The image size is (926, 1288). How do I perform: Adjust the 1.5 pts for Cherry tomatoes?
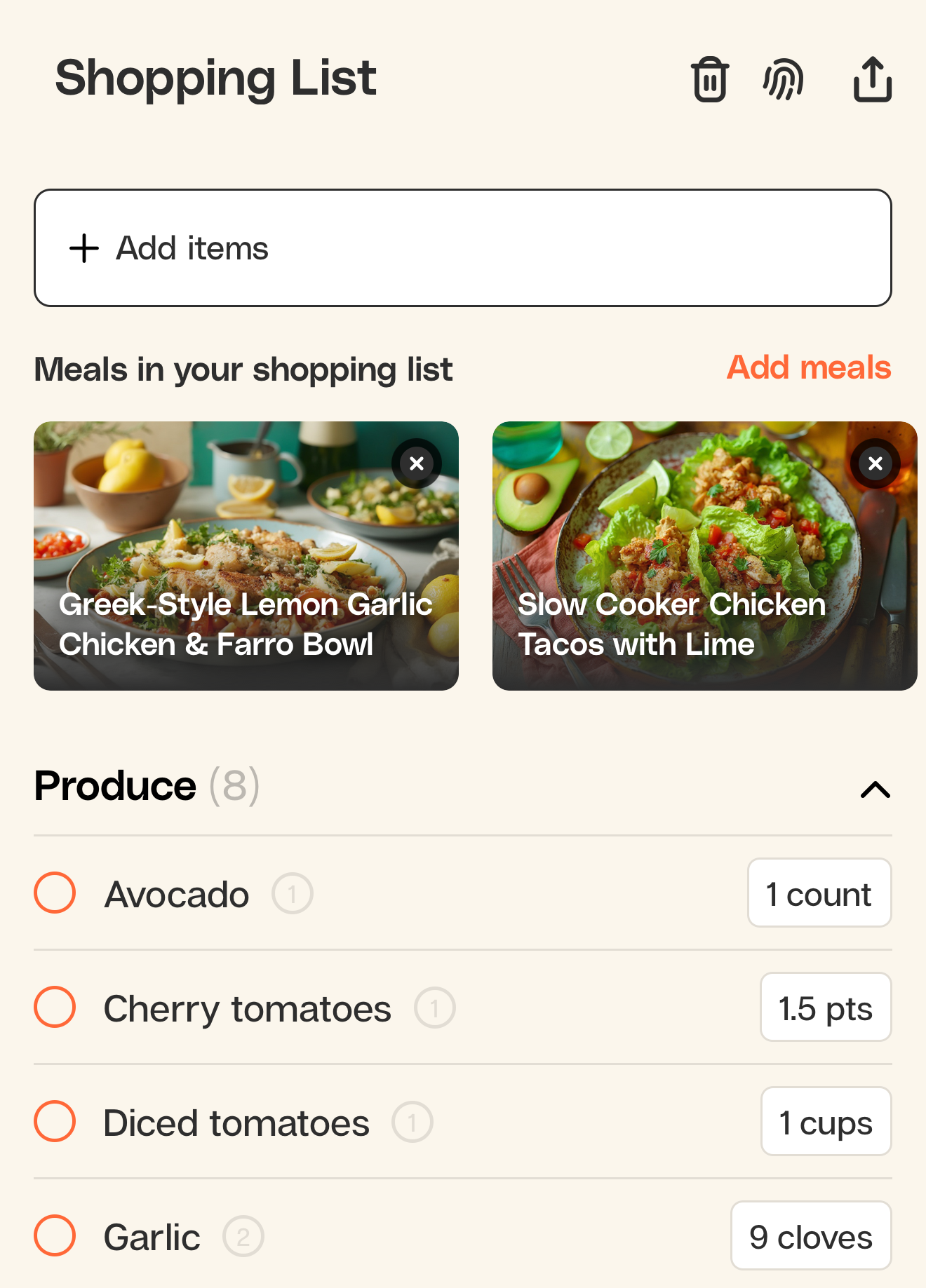826,1008
